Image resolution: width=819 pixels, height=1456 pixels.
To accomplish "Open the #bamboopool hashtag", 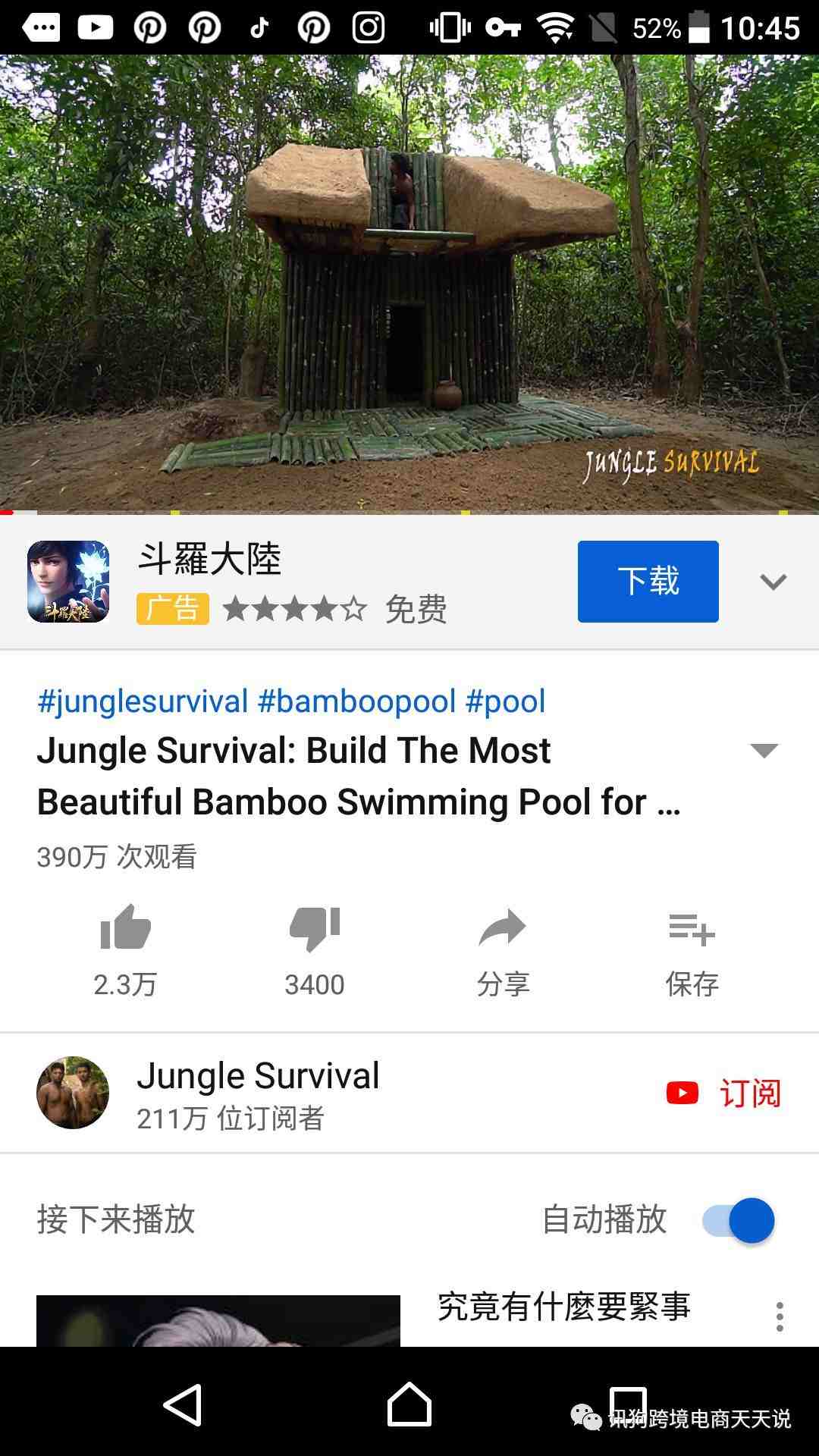I will coord(356,701).
